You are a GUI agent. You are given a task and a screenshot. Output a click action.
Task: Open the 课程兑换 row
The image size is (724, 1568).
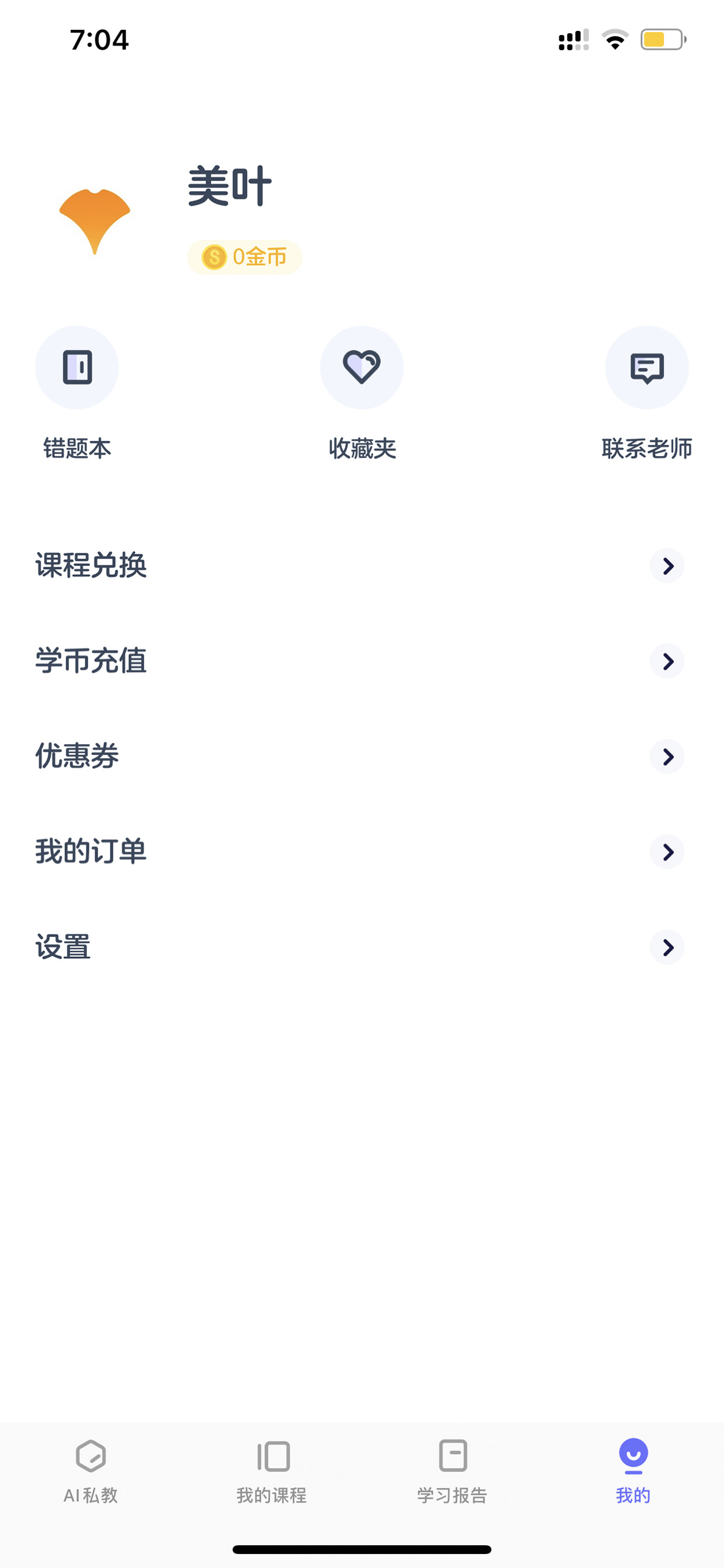pyautogui.click(x=362, y=566)
